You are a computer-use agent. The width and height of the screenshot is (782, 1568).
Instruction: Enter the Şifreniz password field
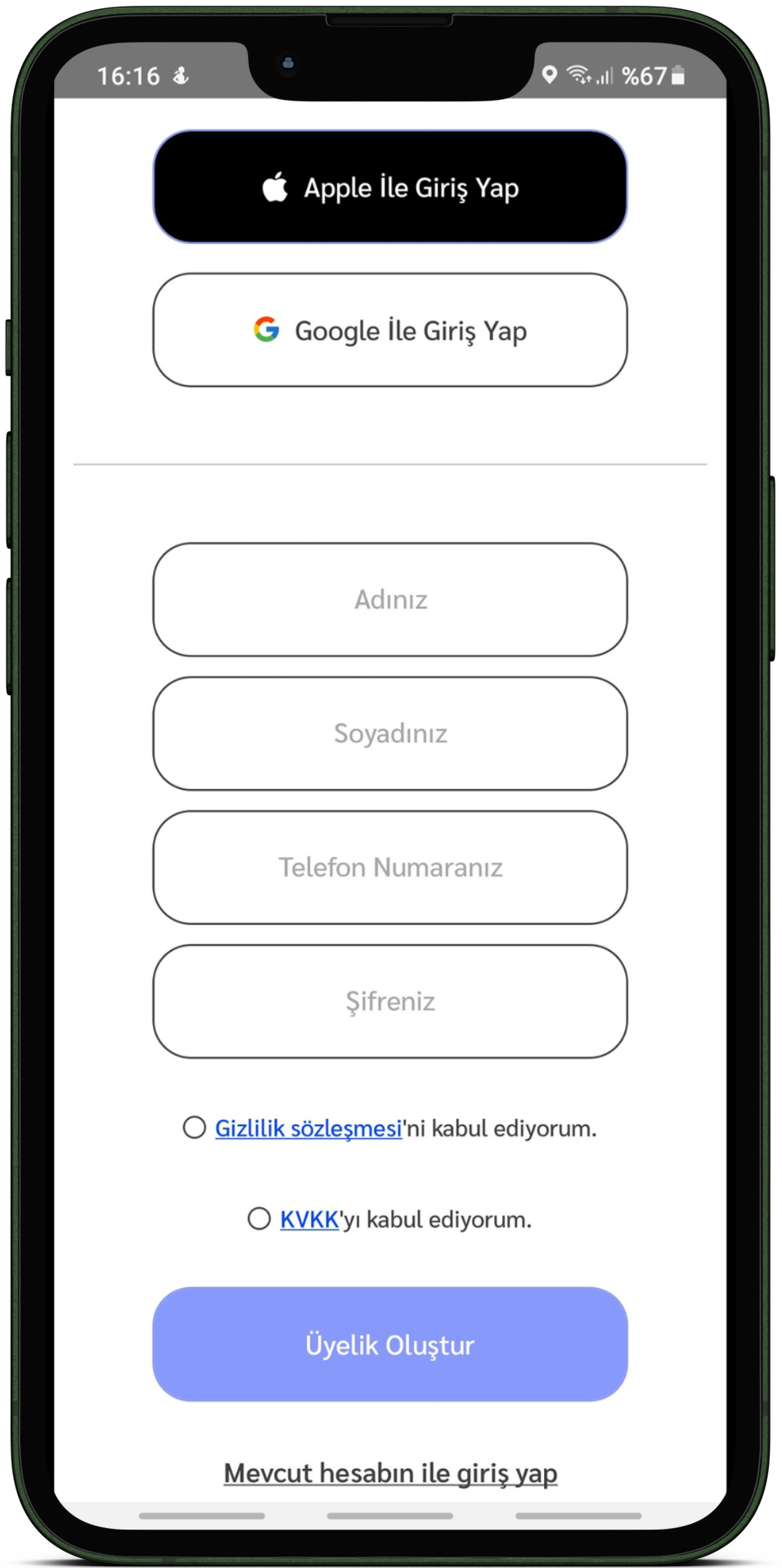tap(390, 1002)
